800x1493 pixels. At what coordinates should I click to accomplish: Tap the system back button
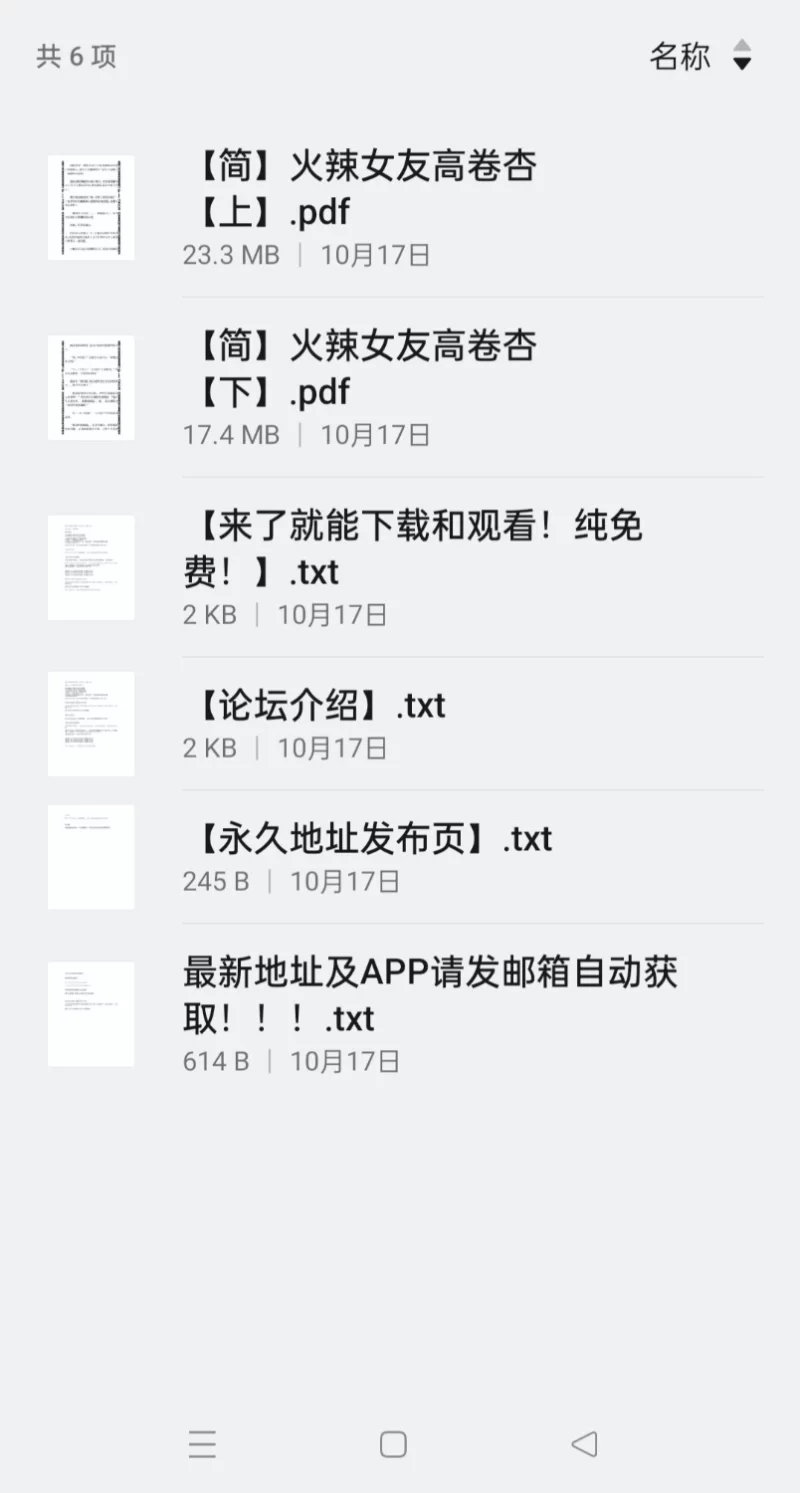pyautogui.click(x=584, y=1444)
